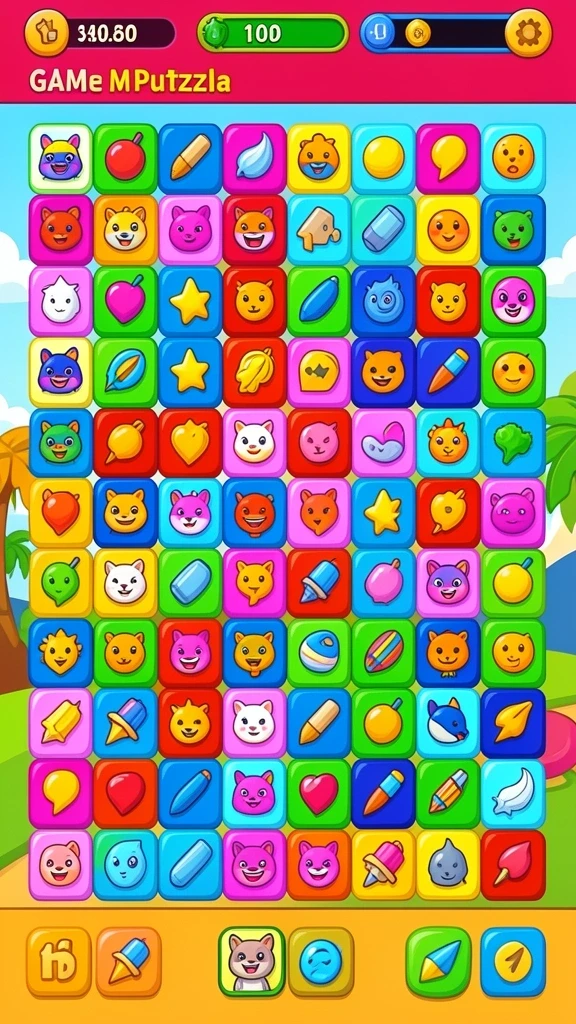
Task: Tap the green 100 counter bar
Action: point(273,33)
